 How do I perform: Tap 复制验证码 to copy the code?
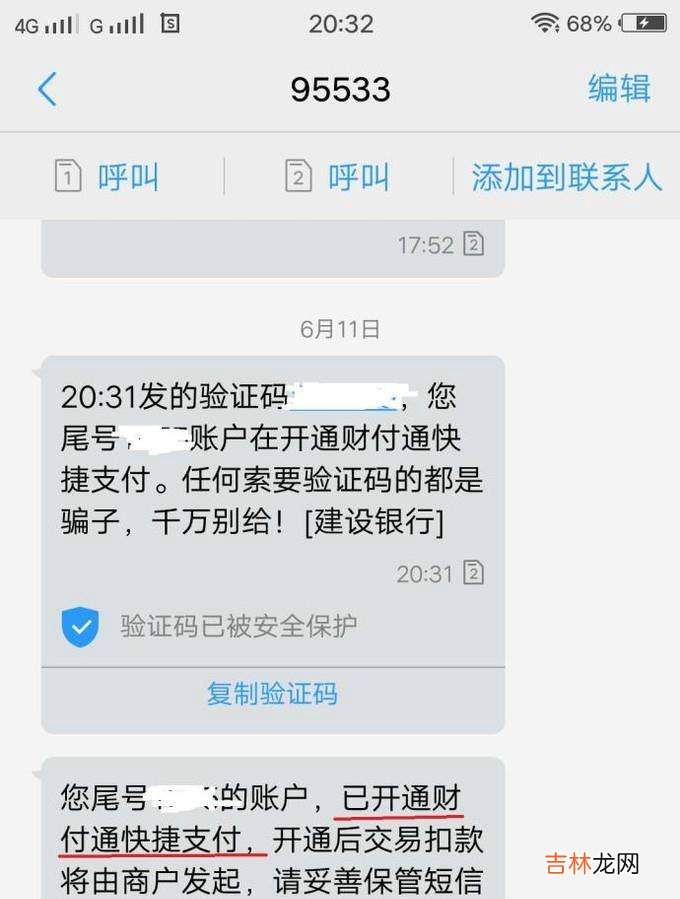coord(272,694)
